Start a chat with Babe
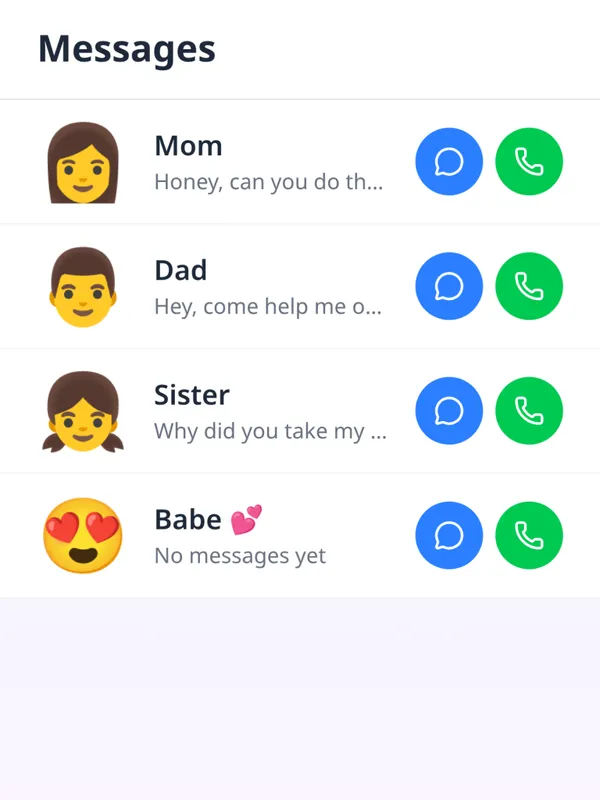600x800 pixels. point(449,535)
